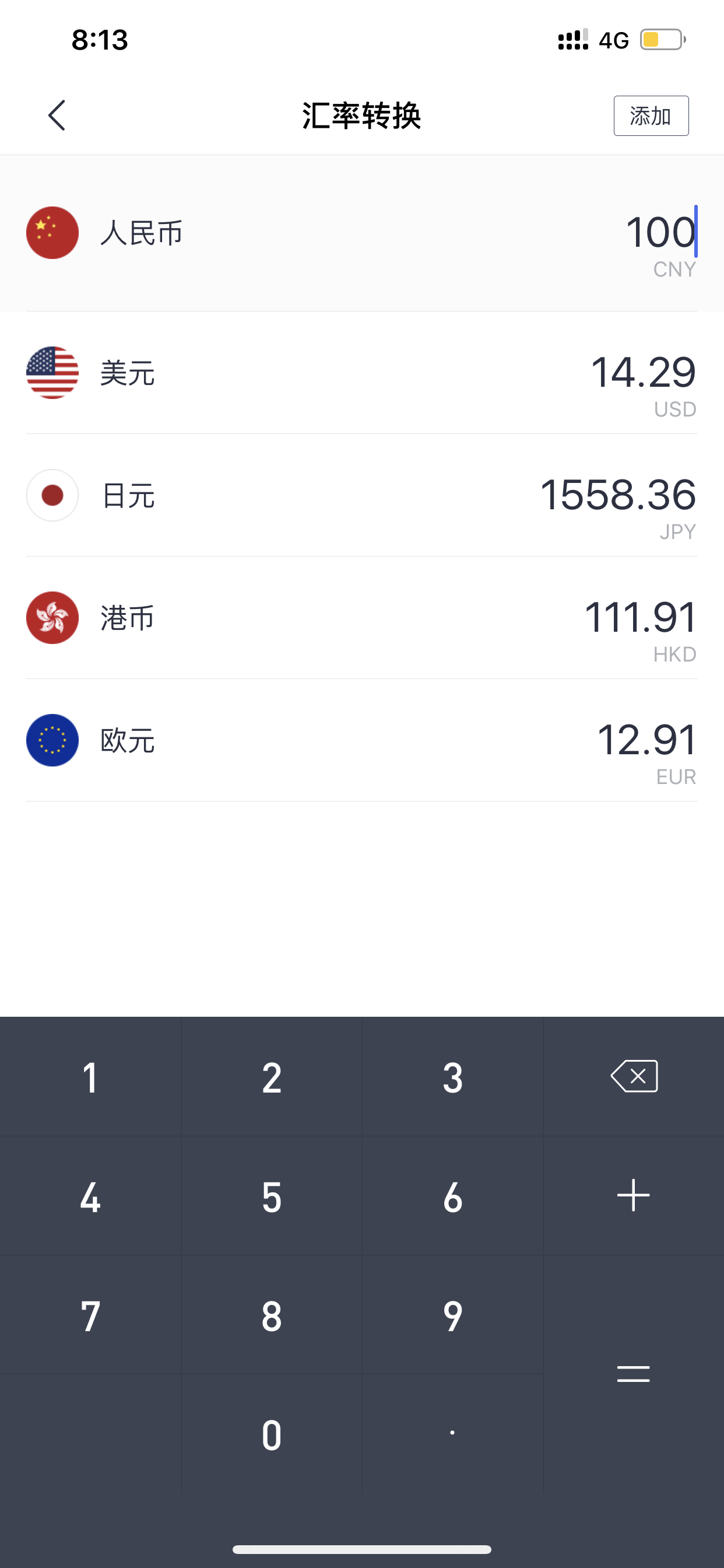Tap the decimal point key
Viewport: 724px width, 1568px height.
[453, 1433]
